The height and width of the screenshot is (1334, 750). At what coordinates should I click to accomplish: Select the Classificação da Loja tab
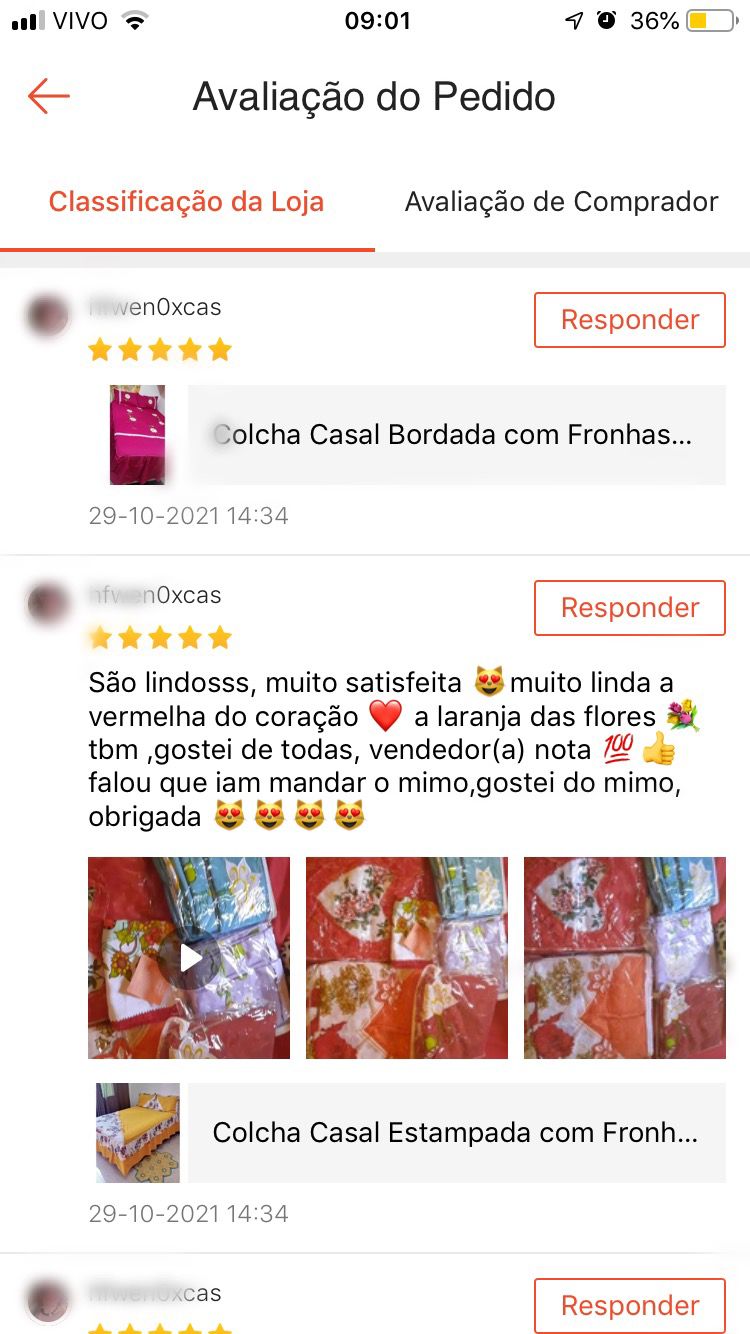tap(187, 202)
